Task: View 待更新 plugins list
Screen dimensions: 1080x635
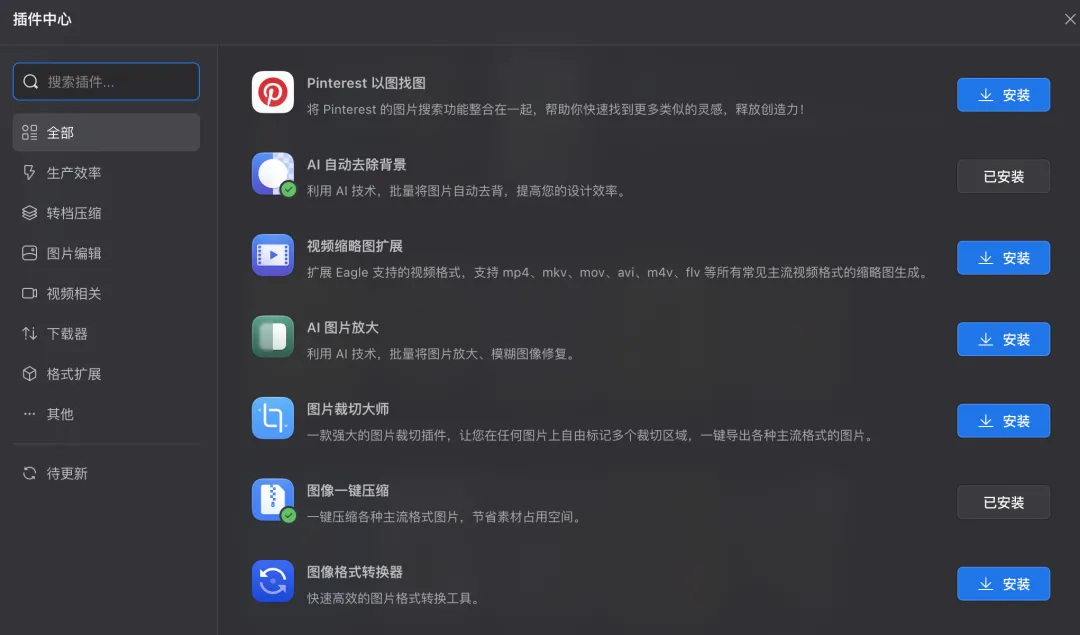Action: [x=106, y=473]
